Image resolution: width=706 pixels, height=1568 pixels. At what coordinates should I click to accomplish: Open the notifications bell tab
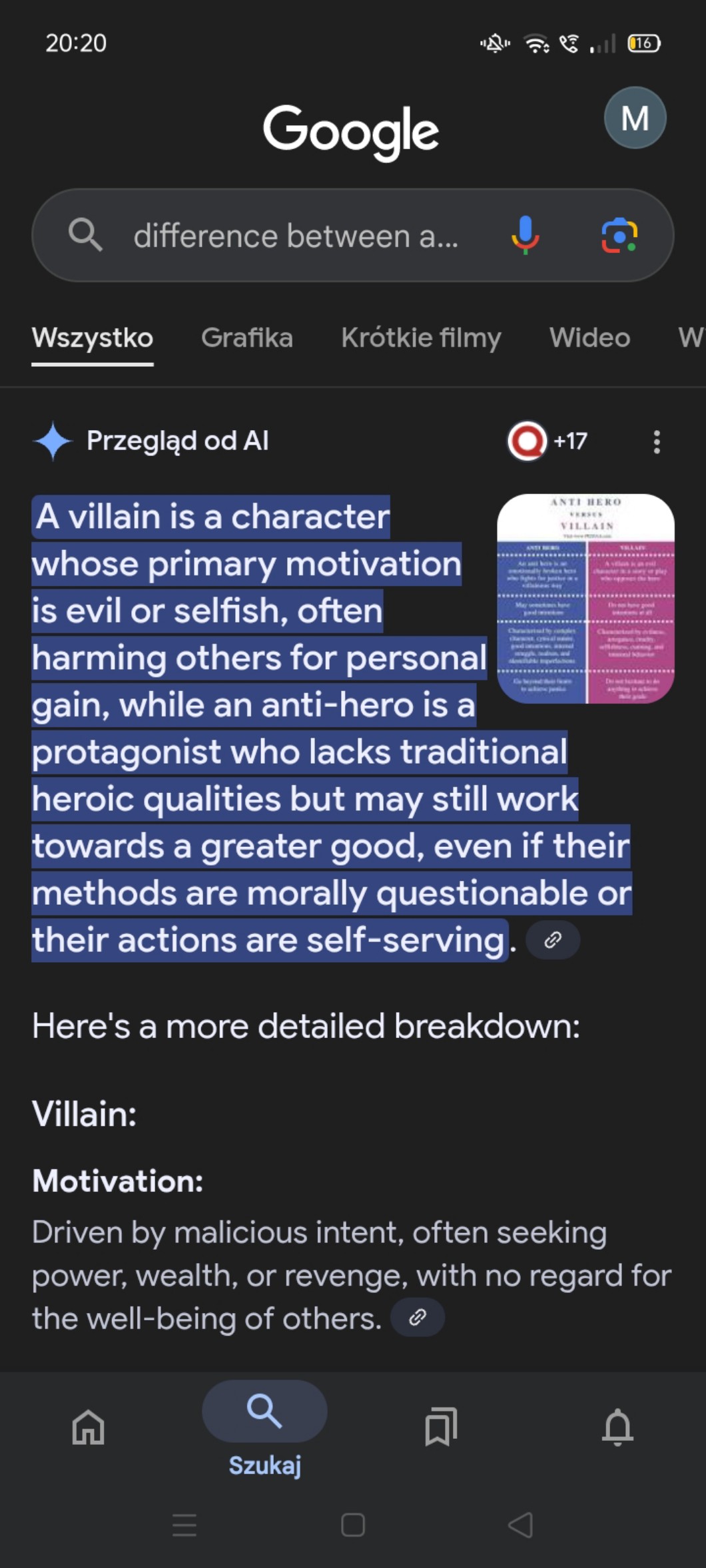pos(617,1428)
